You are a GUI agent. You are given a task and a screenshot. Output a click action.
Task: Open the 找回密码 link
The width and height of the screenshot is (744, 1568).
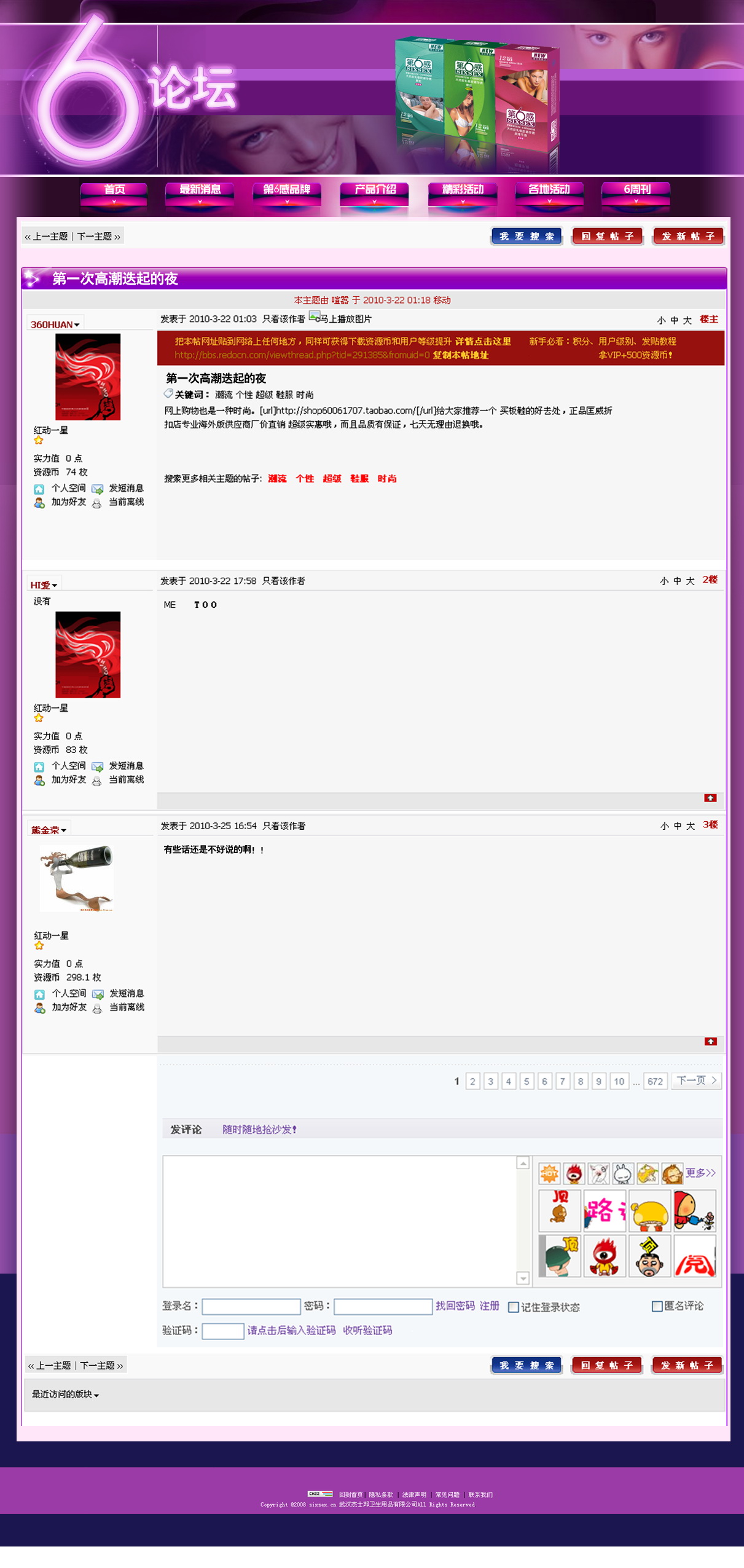coord(455,1306)
